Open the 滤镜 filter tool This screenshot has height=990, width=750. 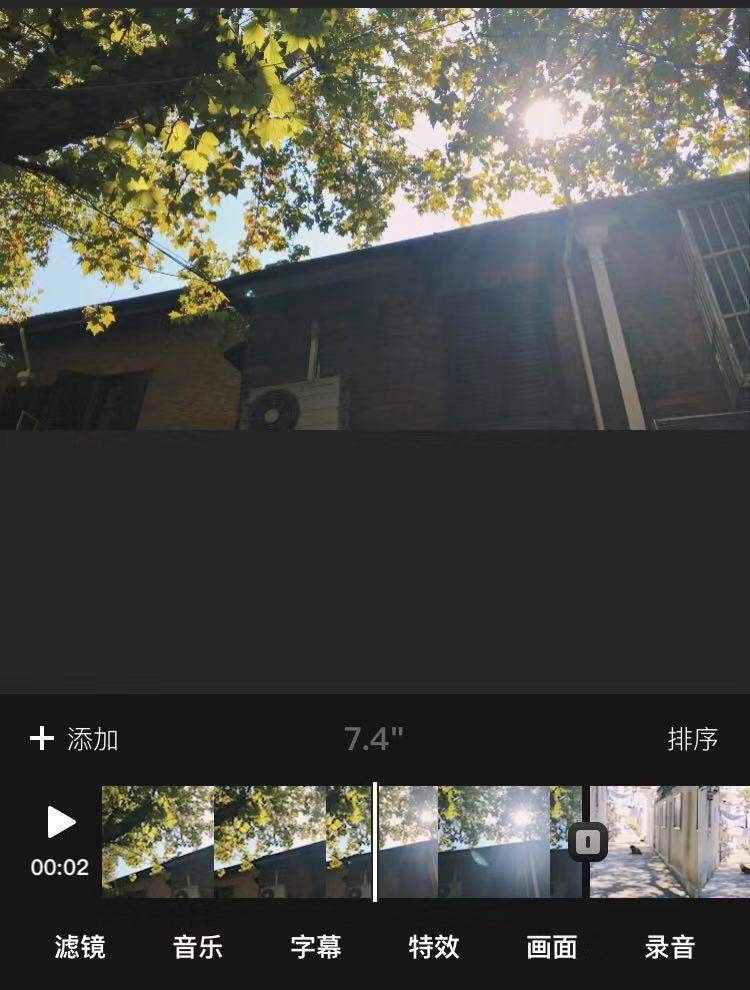pos(80,946)
